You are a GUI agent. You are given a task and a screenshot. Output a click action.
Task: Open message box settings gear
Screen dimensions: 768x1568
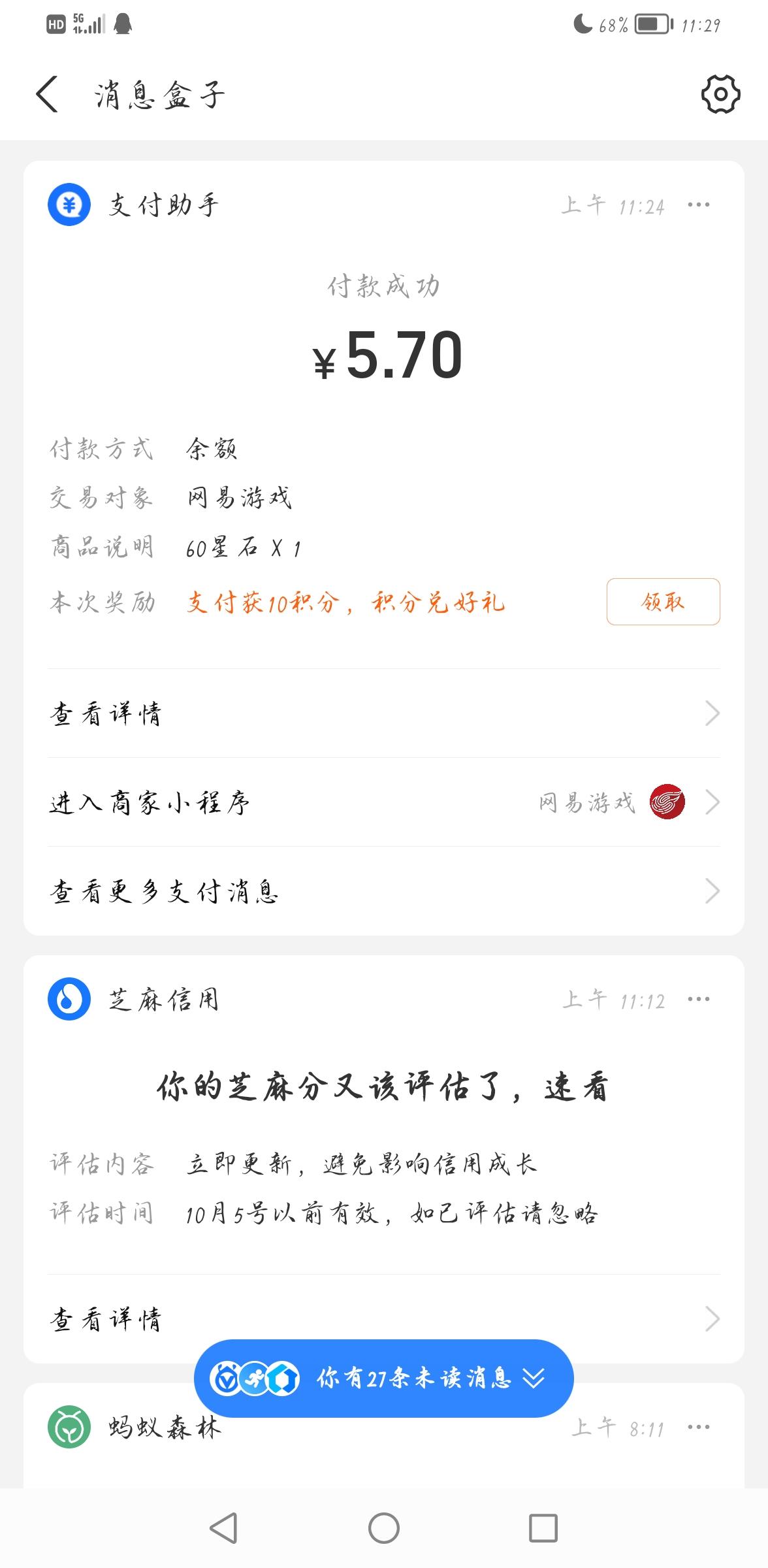tap(719, 95)
